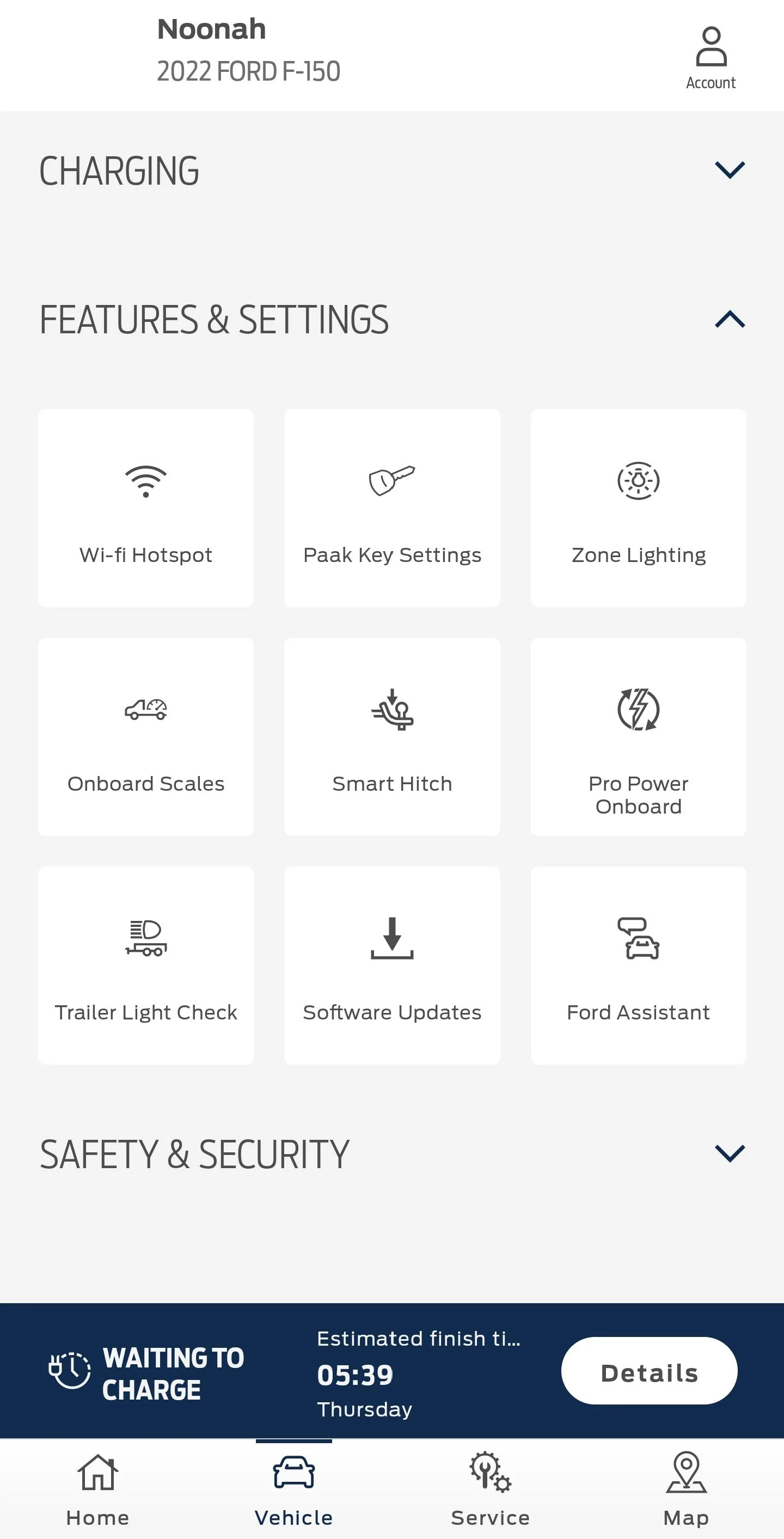This screenshot has width=784, height=1539.
Task: View charging Details
Action: [x=649, y=1373]
